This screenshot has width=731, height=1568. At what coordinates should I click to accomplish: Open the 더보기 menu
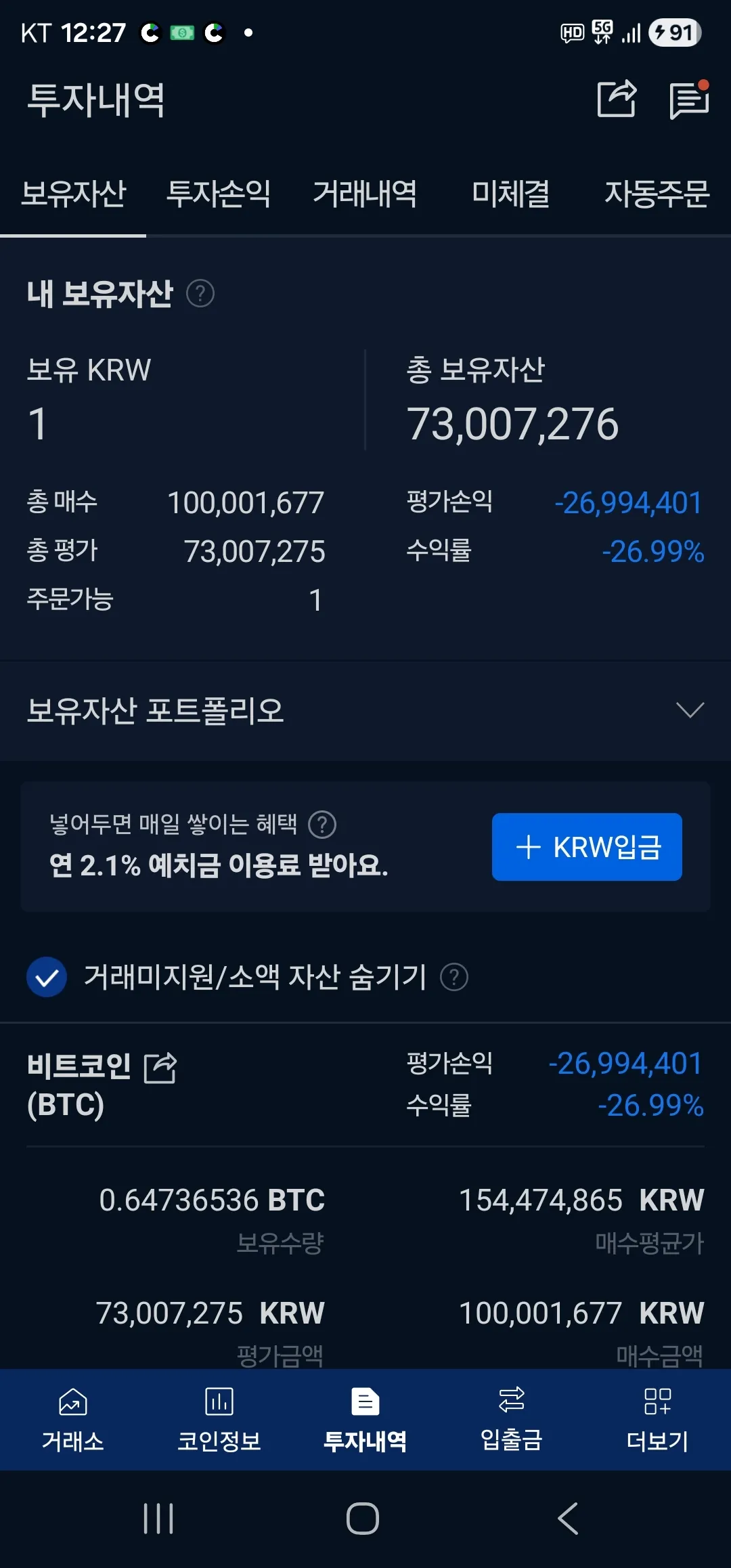(657, 1420)
